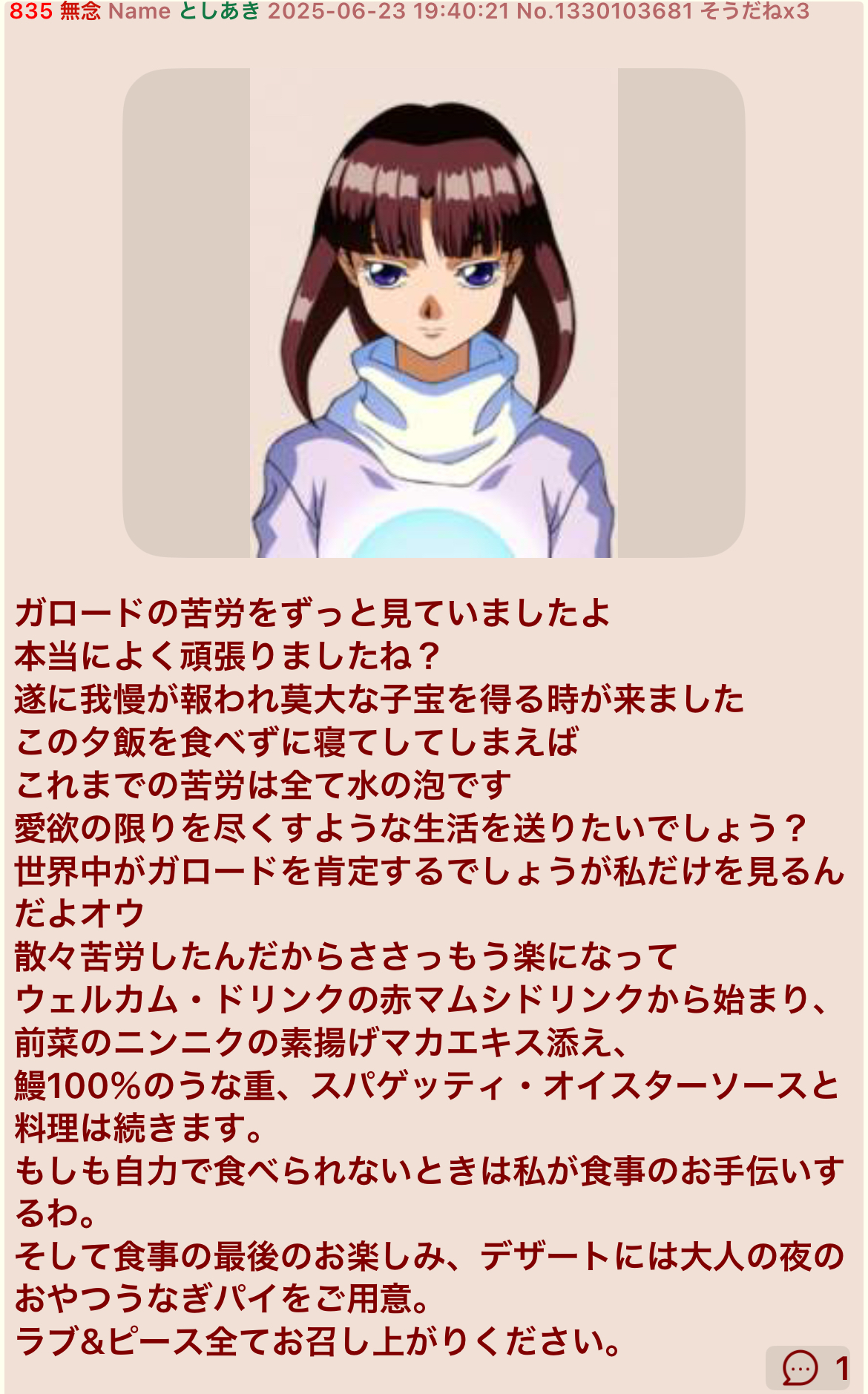Open the reply bubble showing 1 reply
Viewport: 868px width, 1394px height.
pyautogui.click(x=808, y=1367)
